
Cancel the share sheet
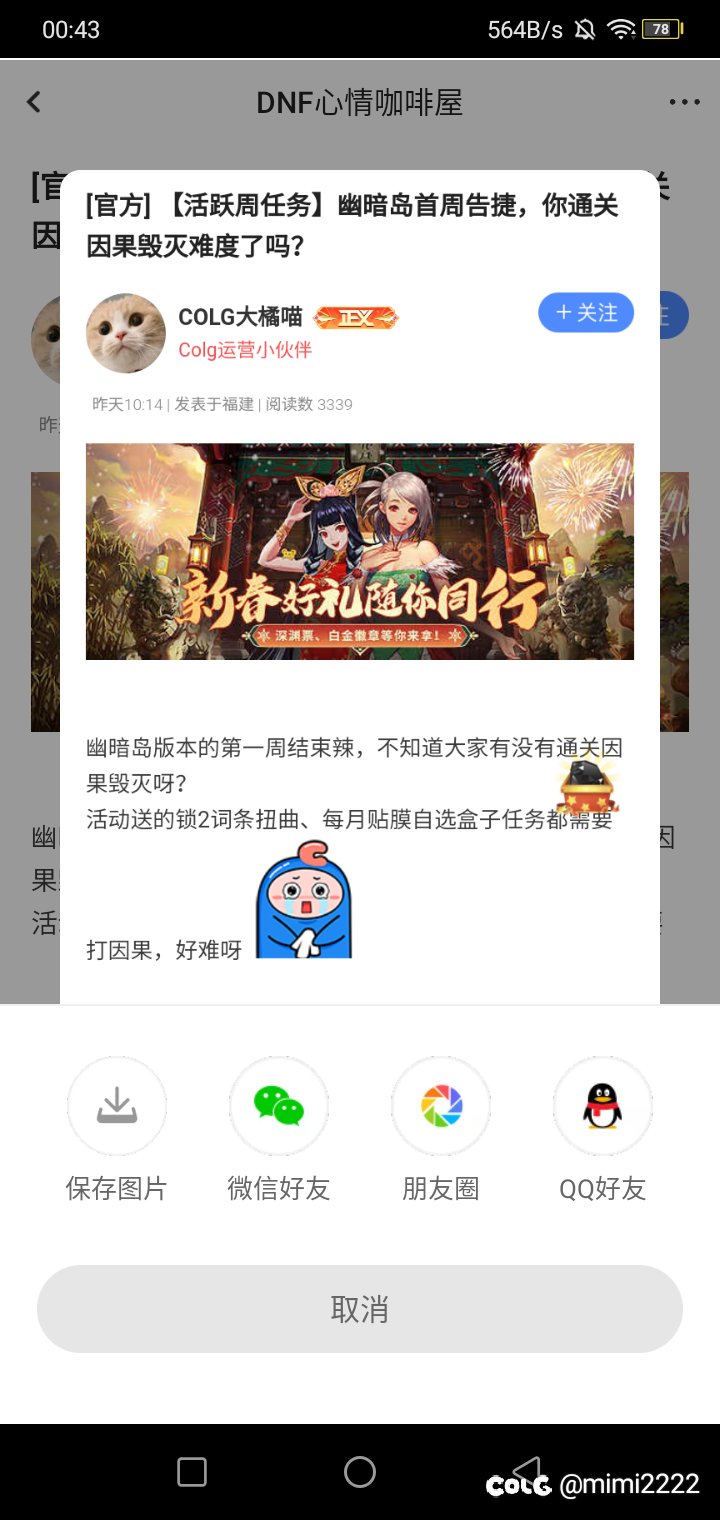pyautogui.click(x=360, y=1309)
